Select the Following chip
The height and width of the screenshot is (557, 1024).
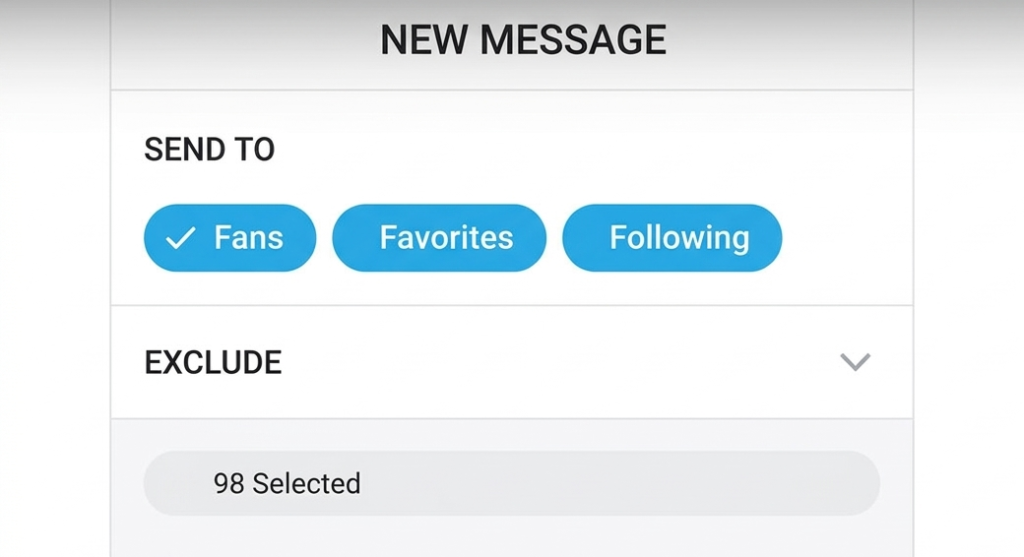672,238
